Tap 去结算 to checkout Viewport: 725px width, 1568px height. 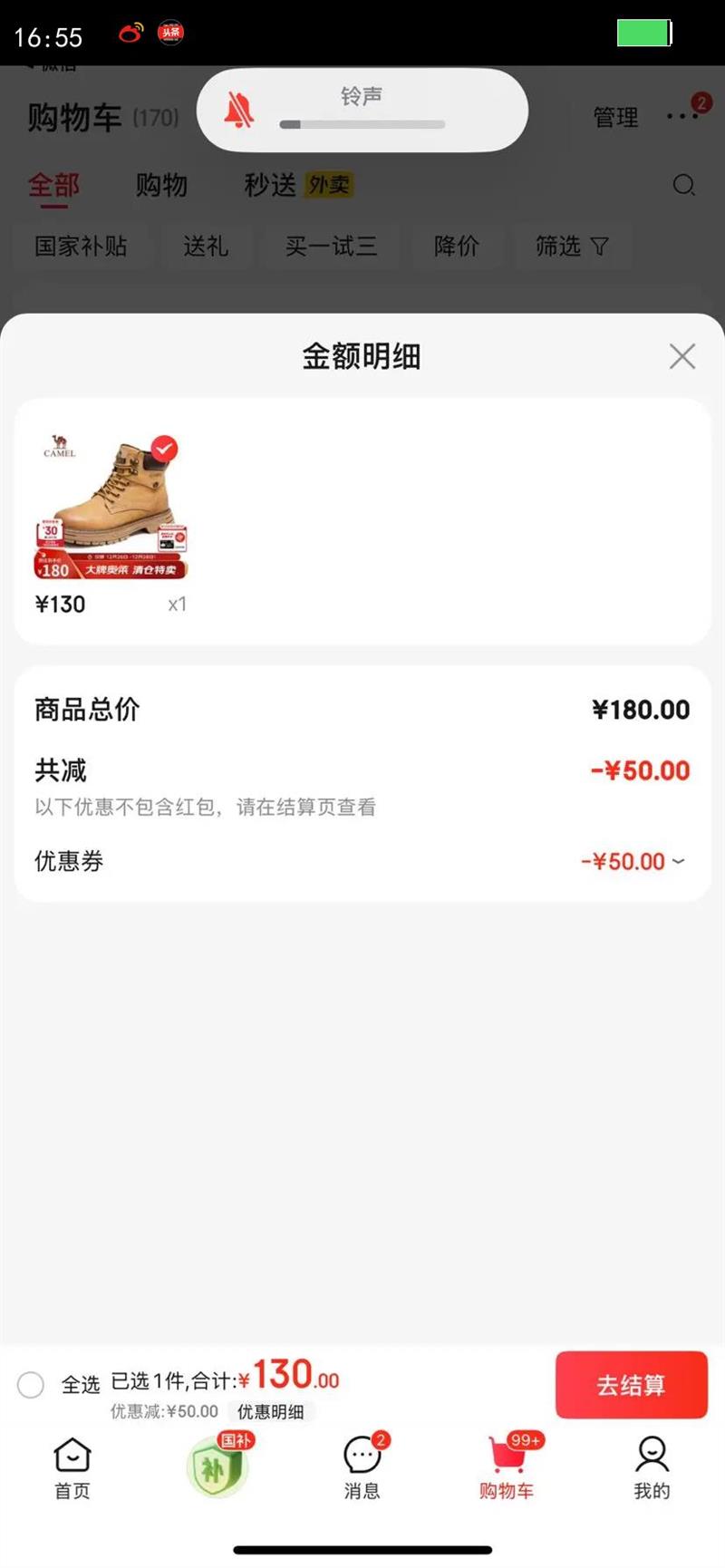click(x=632, y=1386)
